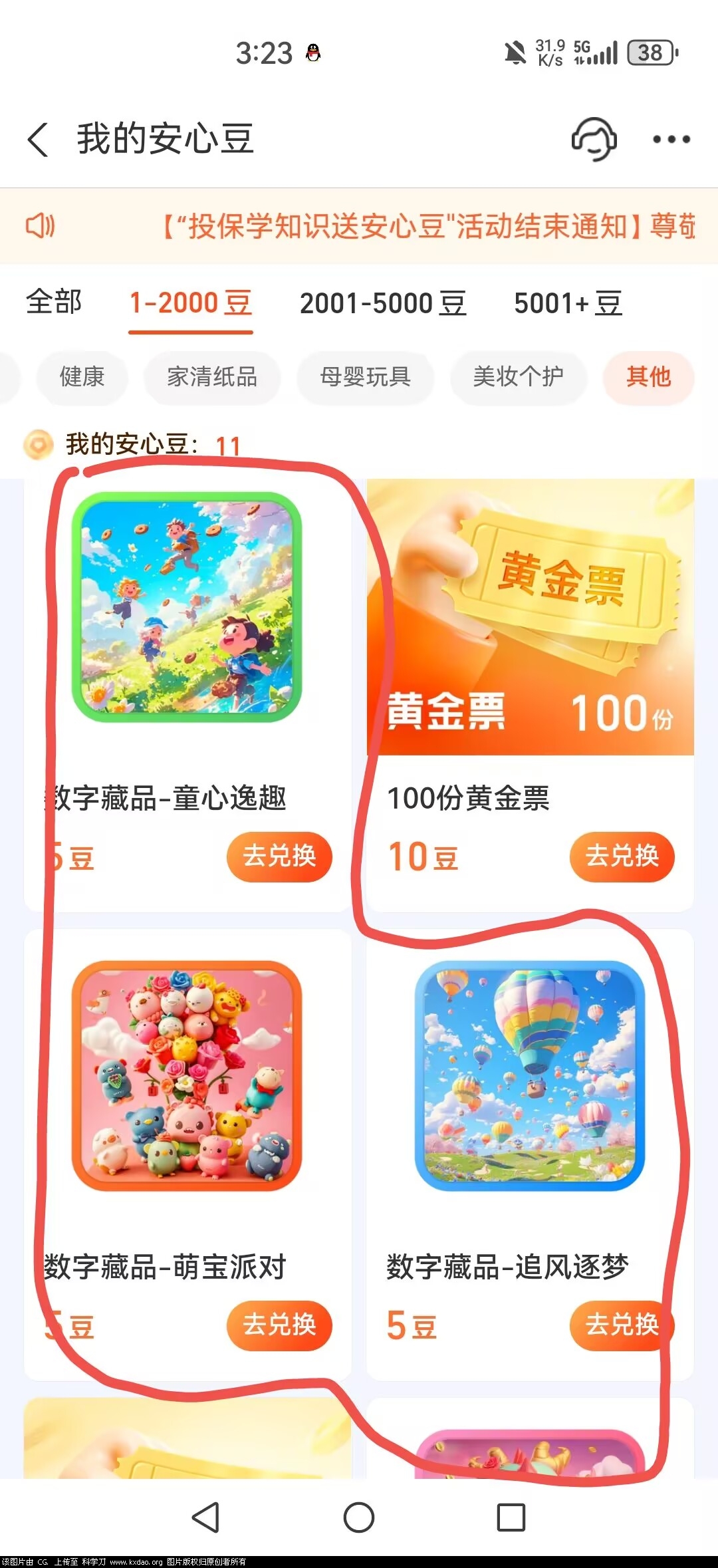718x1568 pixels.
Task: Filter by 母婴玩具 category chip
Action: 365,377
